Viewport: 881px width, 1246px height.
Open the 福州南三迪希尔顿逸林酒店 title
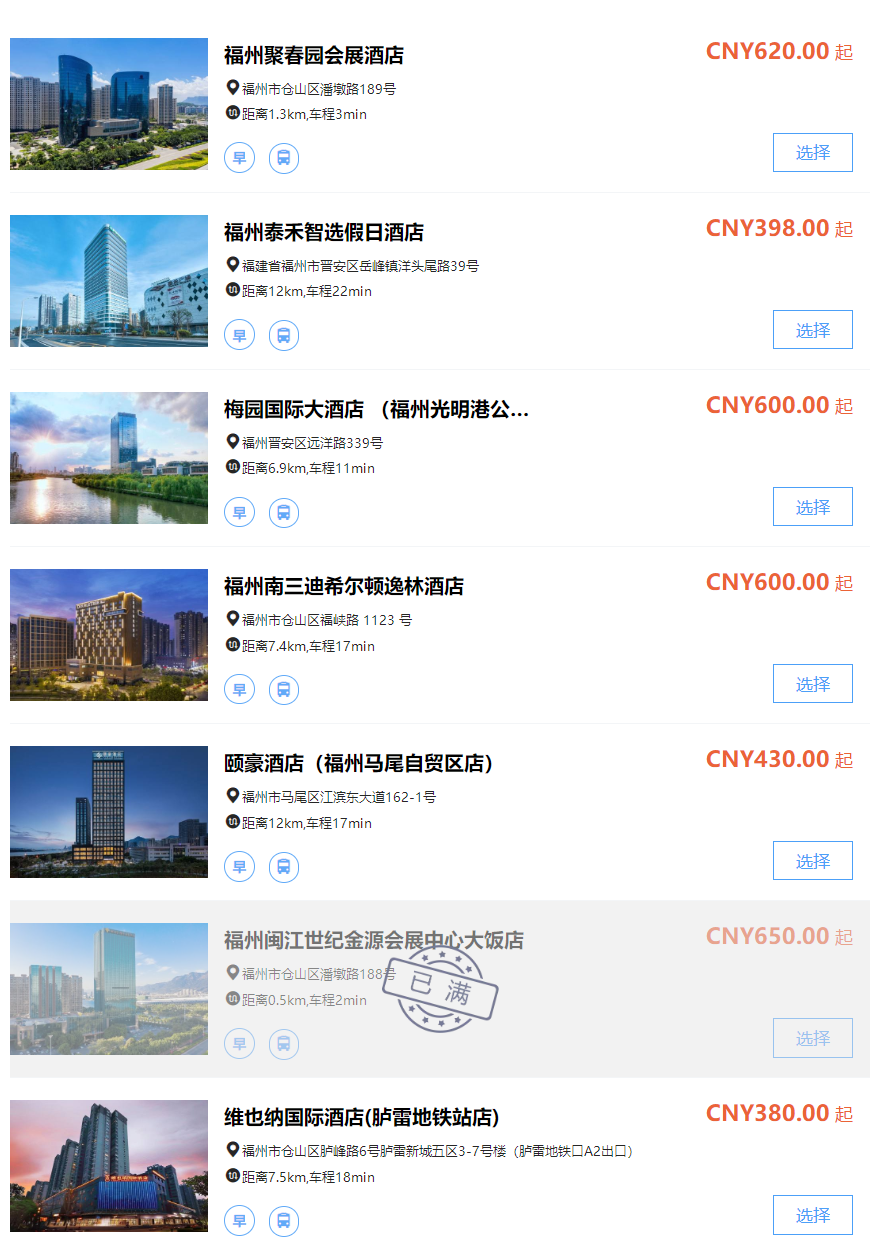(x=343, y=586)
